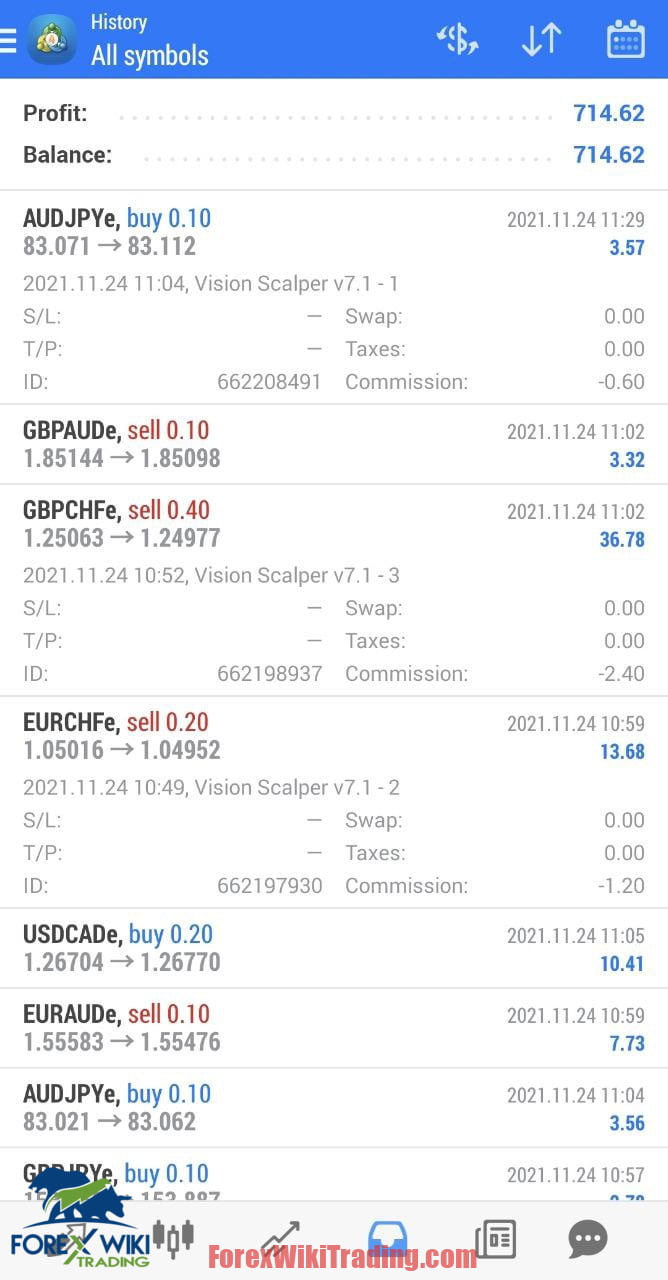Switch to the Trade tab
Image resolution: width=668 pixels, height=1280 pixels.
click(x=280, y=1239)
